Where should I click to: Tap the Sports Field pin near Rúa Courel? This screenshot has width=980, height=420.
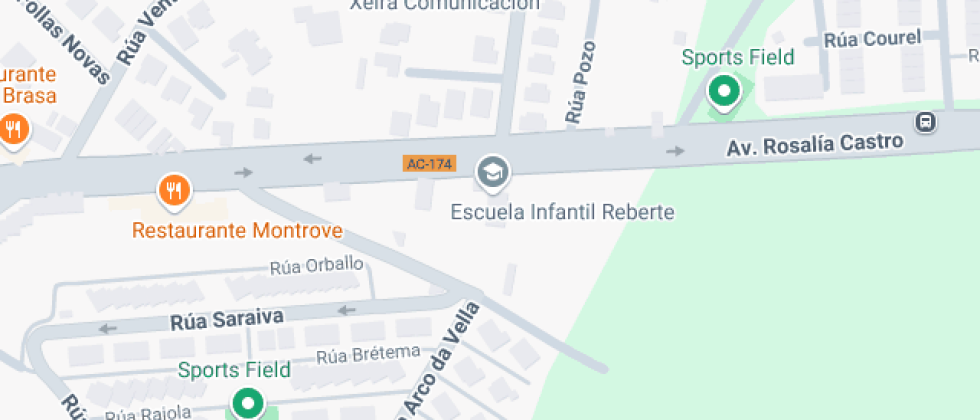pos(723,92)
